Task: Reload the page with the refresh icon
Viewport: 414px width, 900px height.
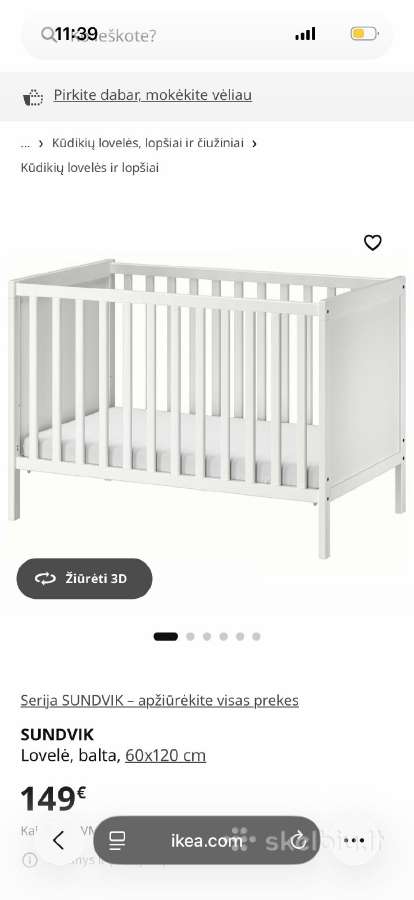Action: (298, 841)
